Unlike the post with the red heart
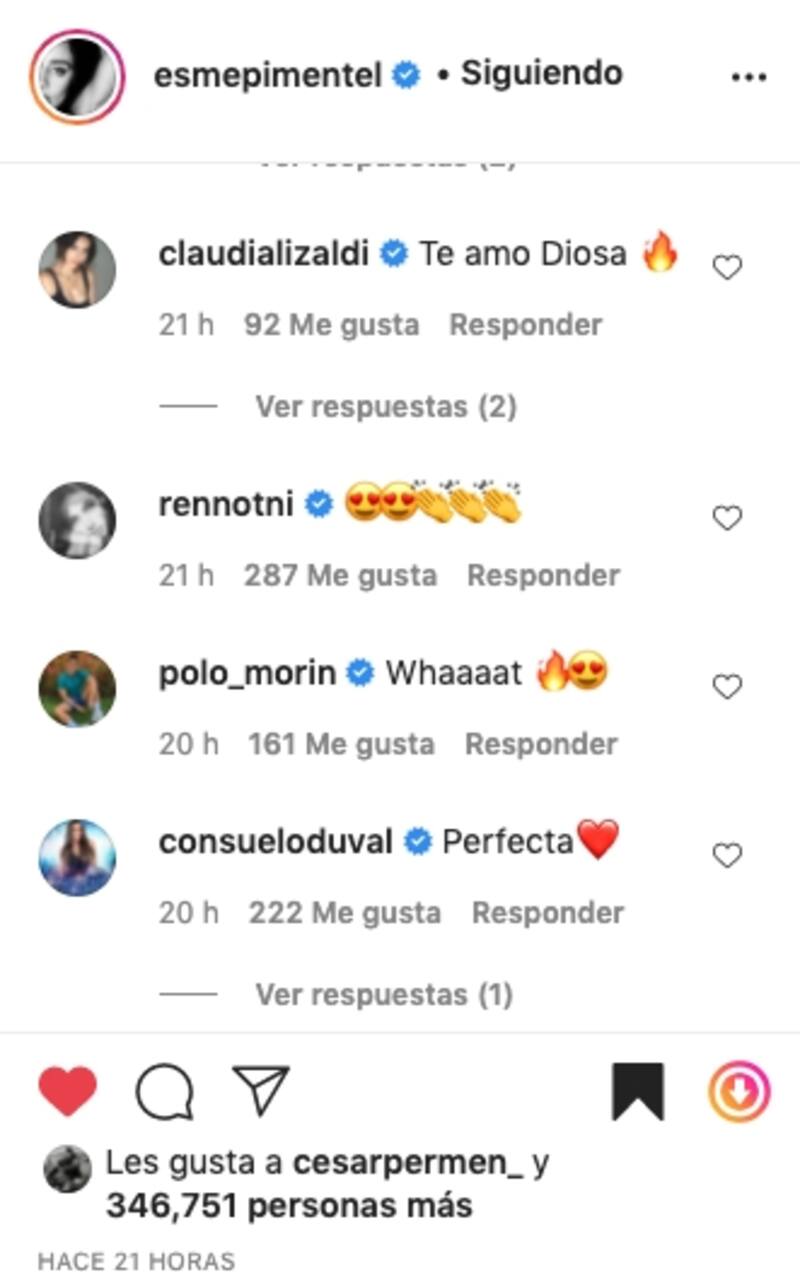This screenshot has height=1287, width=800. point(68,1091)
